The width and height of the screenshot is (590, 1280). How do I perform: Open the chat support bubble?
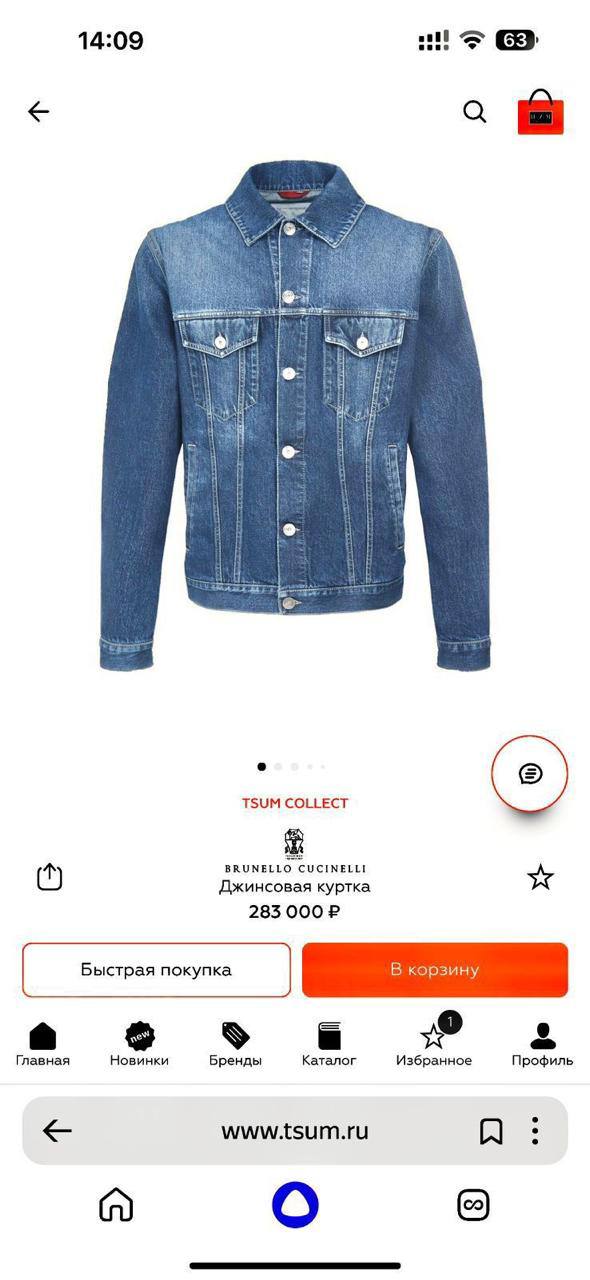coord(530,773)
